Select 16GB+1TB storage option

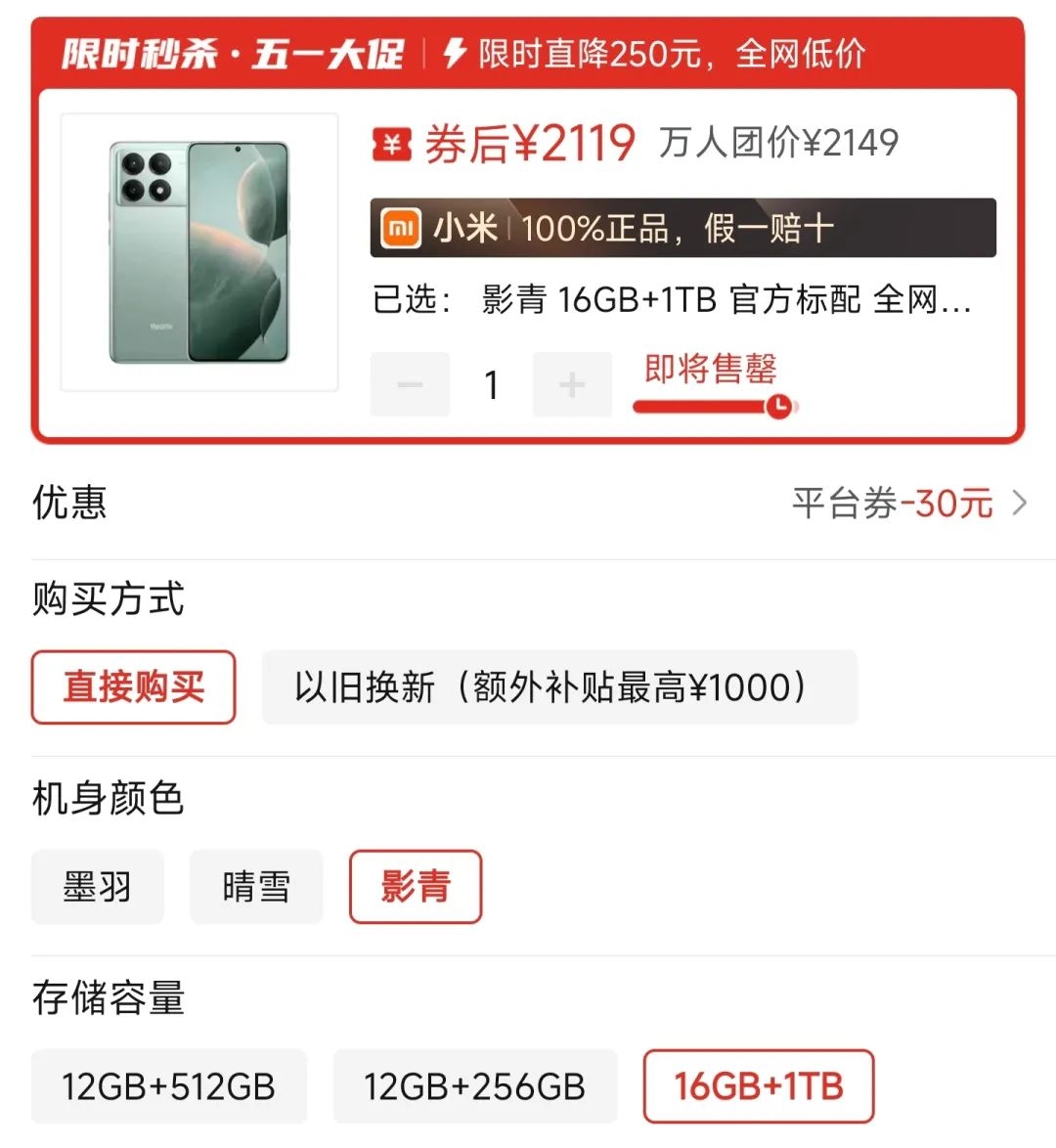tap(758, 1086)
